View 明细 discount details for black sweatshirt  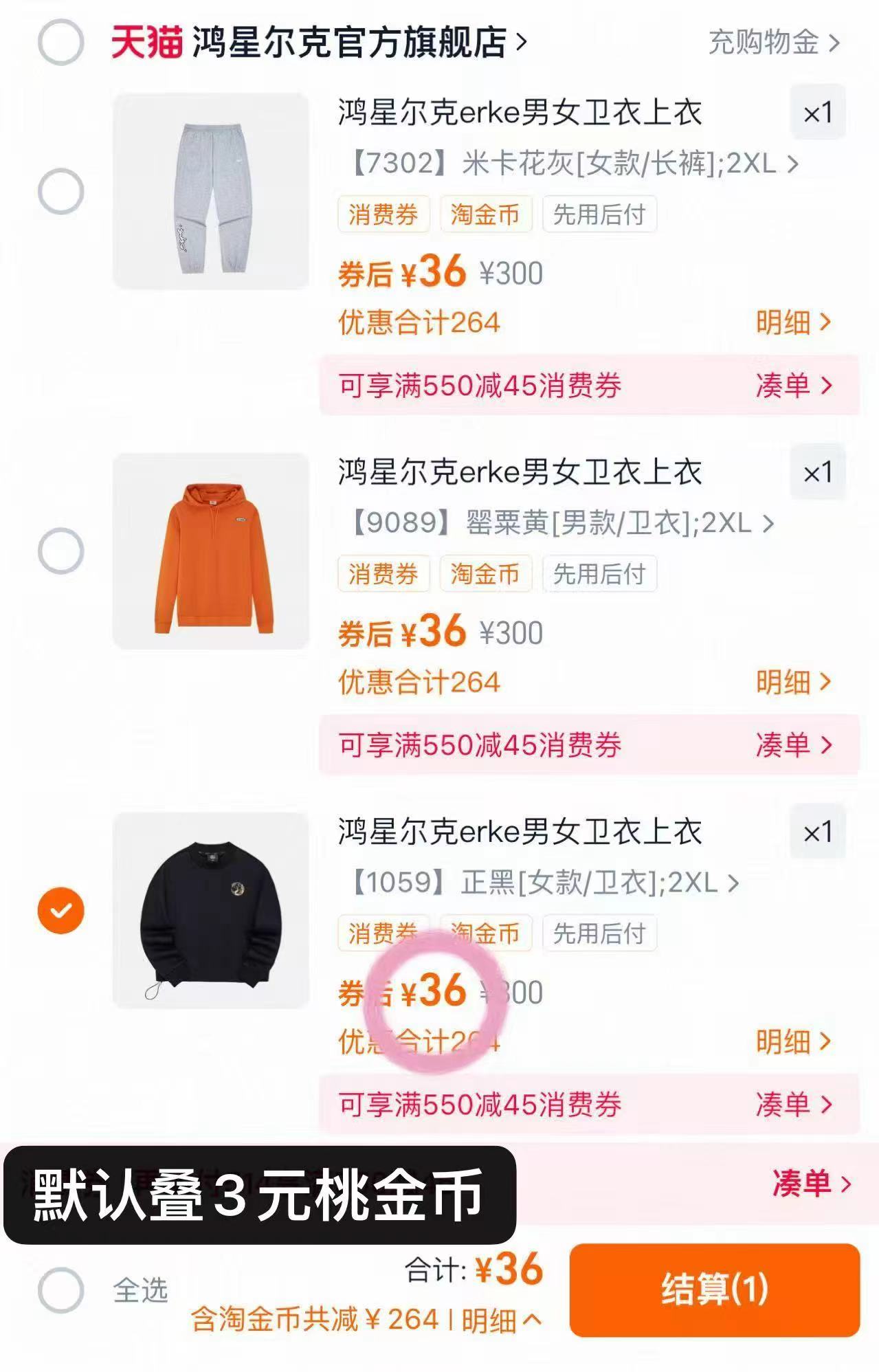pos(793,1041)
